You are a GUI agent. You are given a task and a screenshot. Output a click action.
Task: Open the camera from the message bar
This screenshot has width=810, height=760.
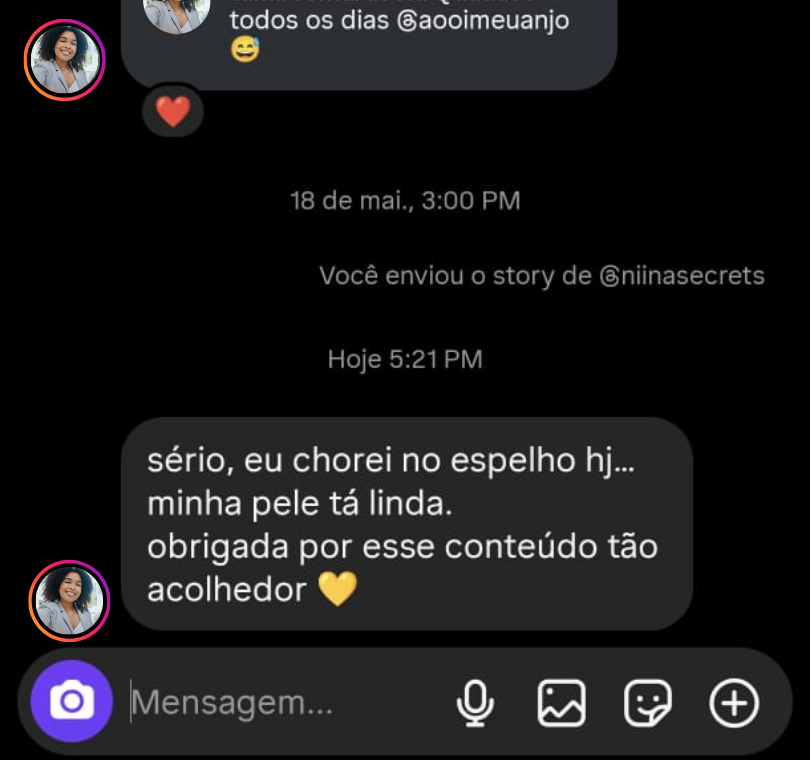(71, 702)
